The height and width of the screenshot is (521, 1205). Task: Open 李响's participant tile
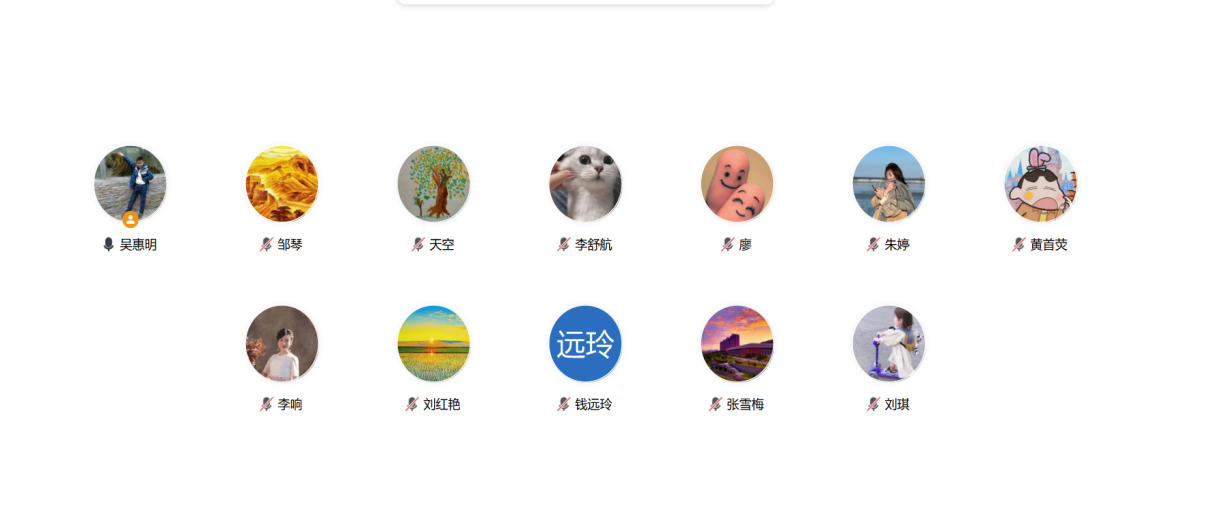pos(282,343)
